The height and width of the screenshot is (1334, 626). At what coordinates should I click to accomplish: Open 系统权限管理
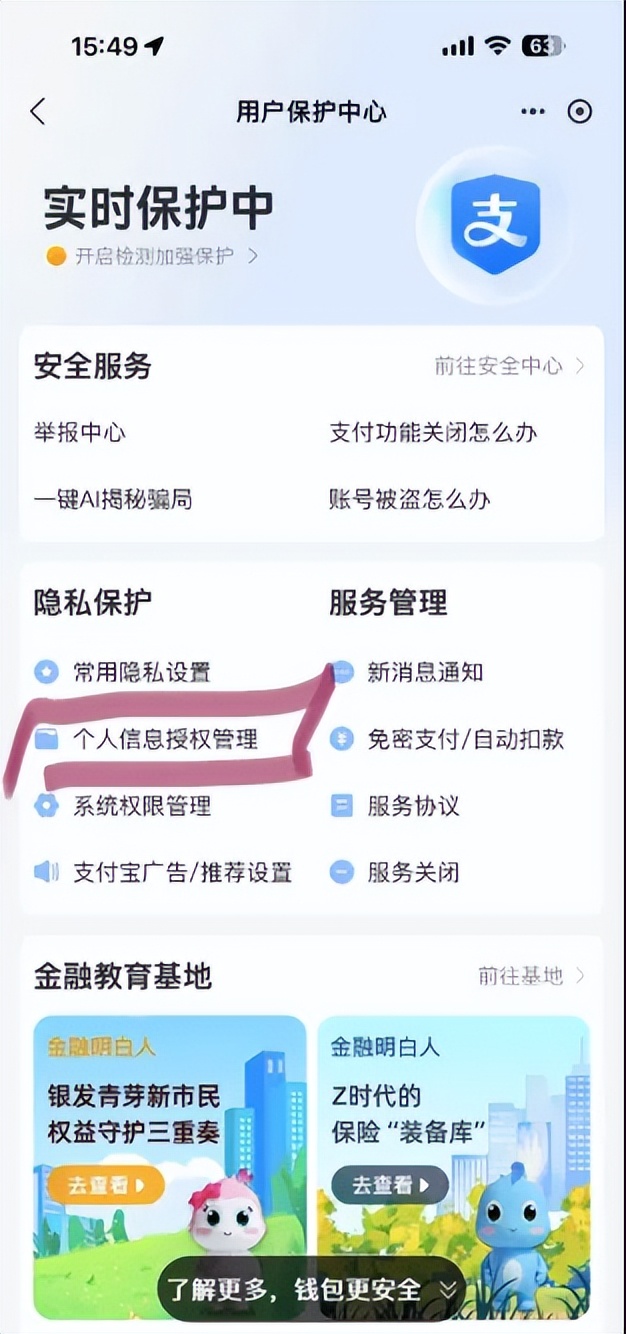tap(141, 806)
